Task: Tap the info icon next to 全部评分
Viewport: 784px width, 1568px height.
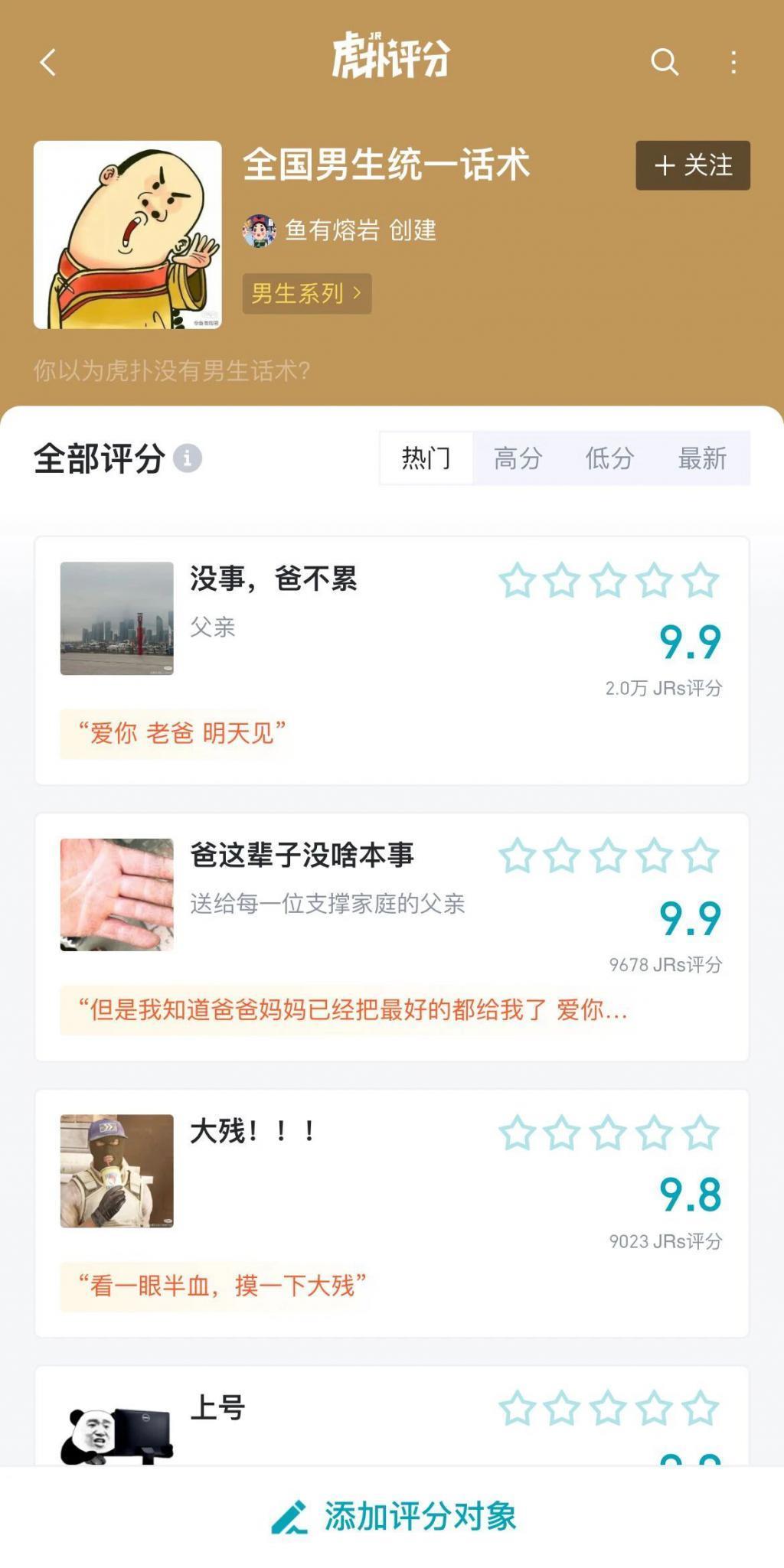Action: tap(188, 457)
